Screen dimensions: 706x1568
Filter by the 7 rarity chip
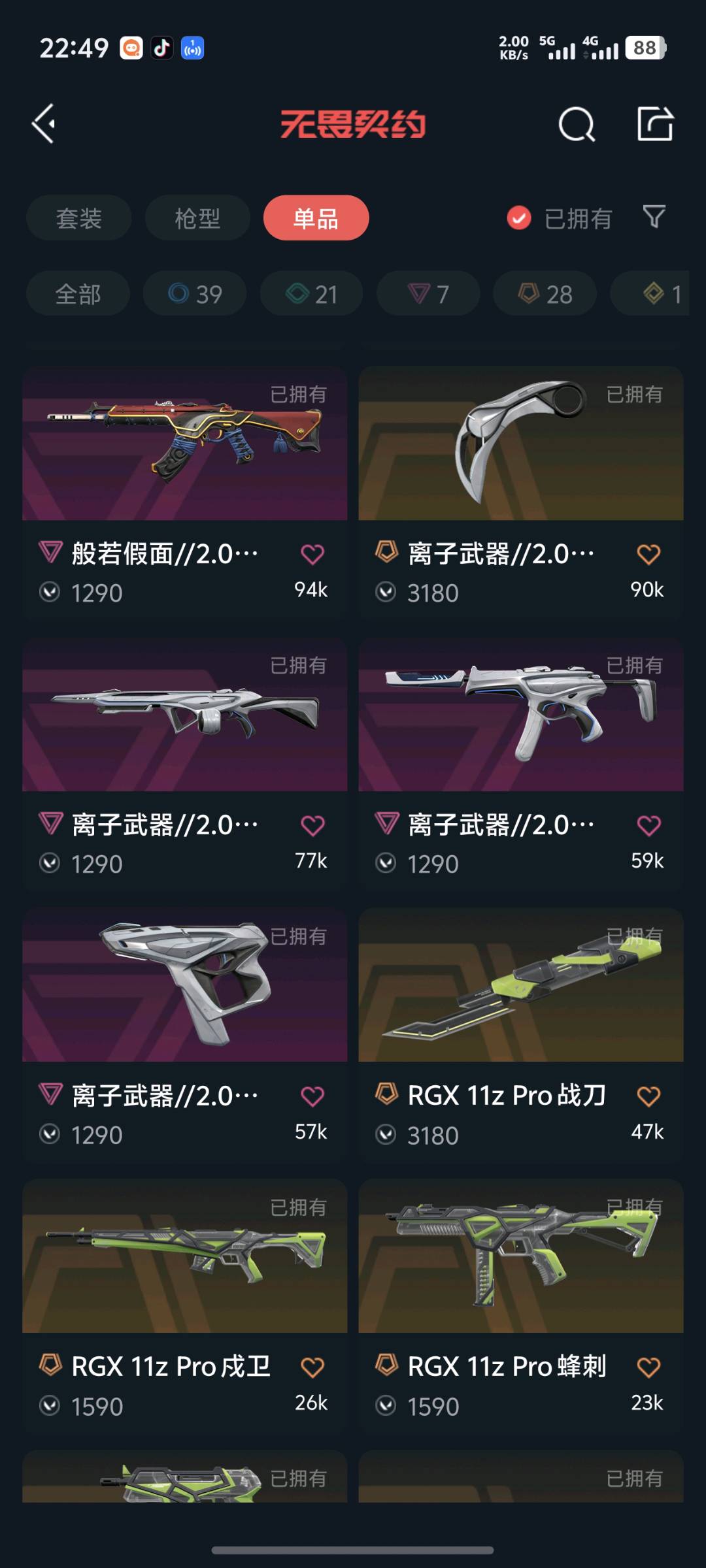pyautogui.click(x=428, y=294)
